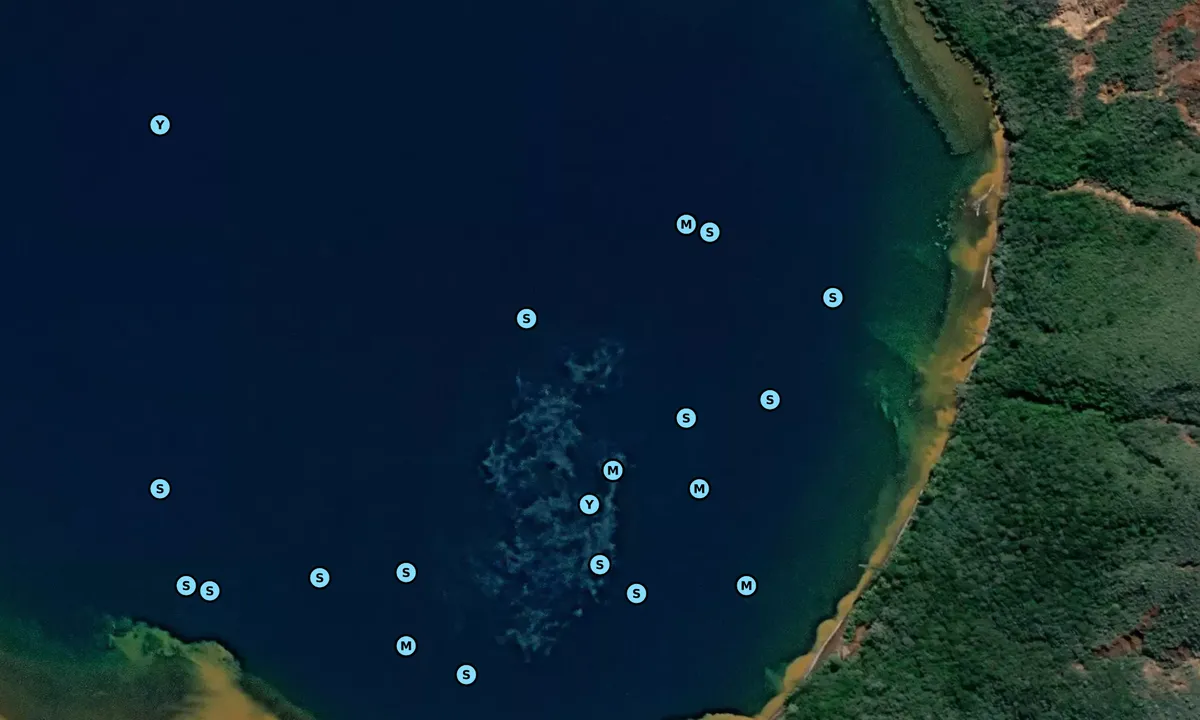Tap the M marker touching an S marker

tap(686, 224)
